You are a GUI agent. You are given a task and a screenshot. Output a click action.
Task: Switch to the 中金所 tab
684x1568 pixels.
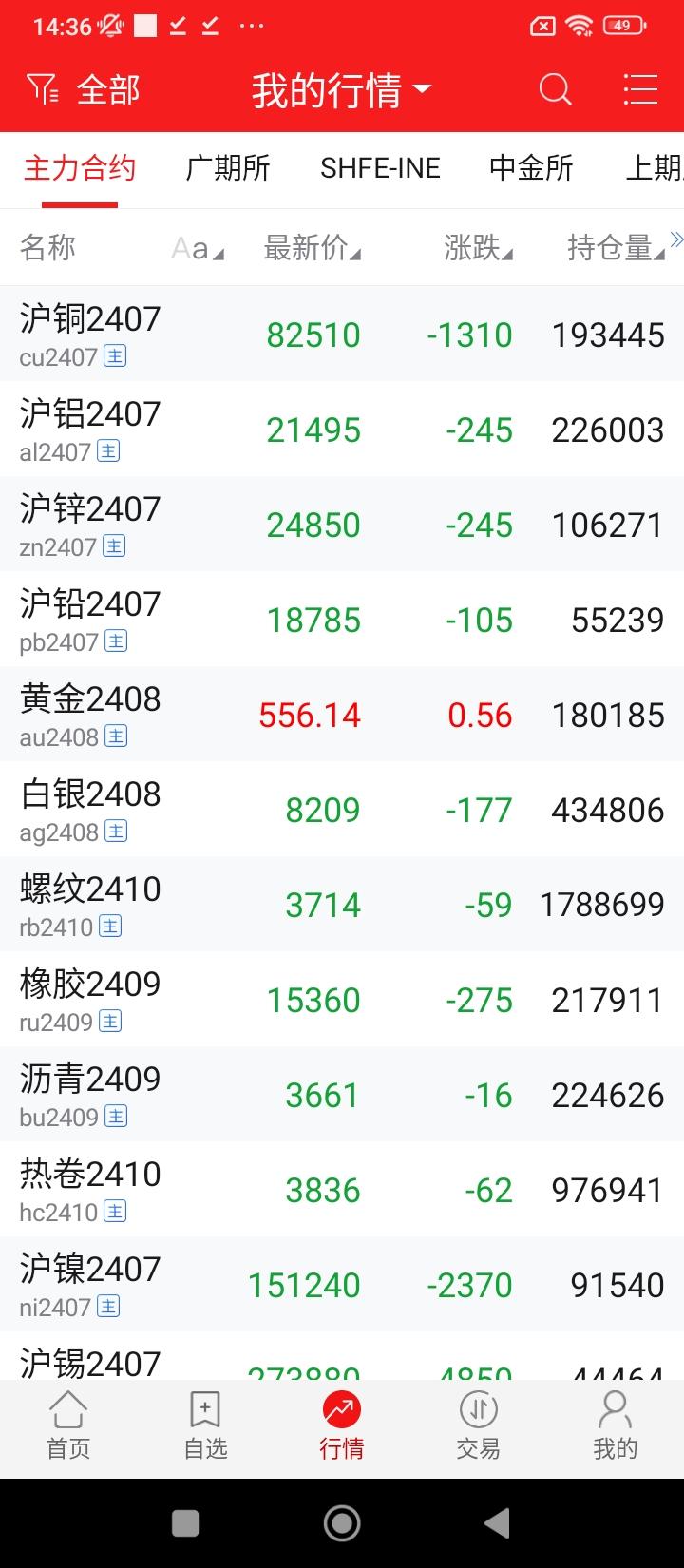click(x=529, y=167)
